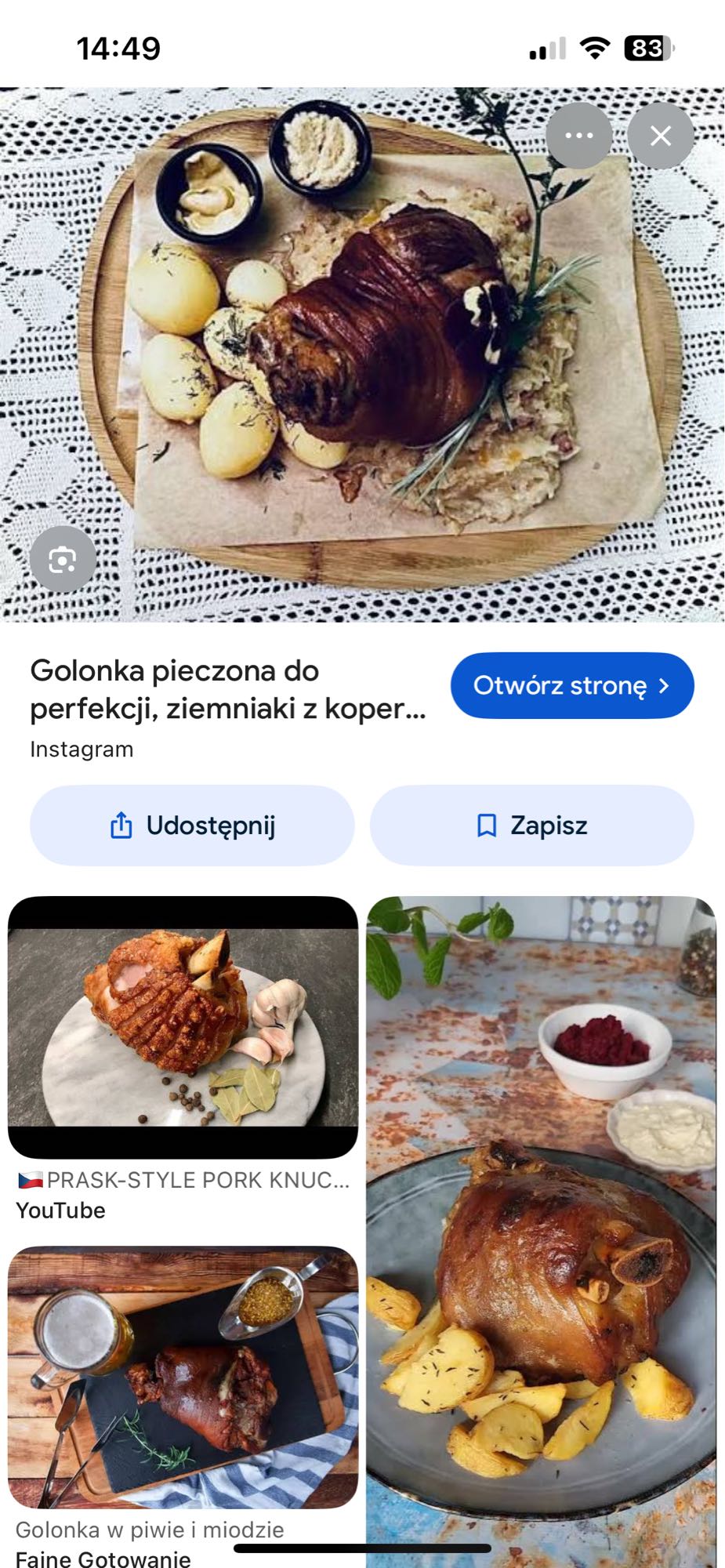Viewport: 725px width, 1568px height.
Task: Save the image with Zapisz
Action: coord(532,824)
